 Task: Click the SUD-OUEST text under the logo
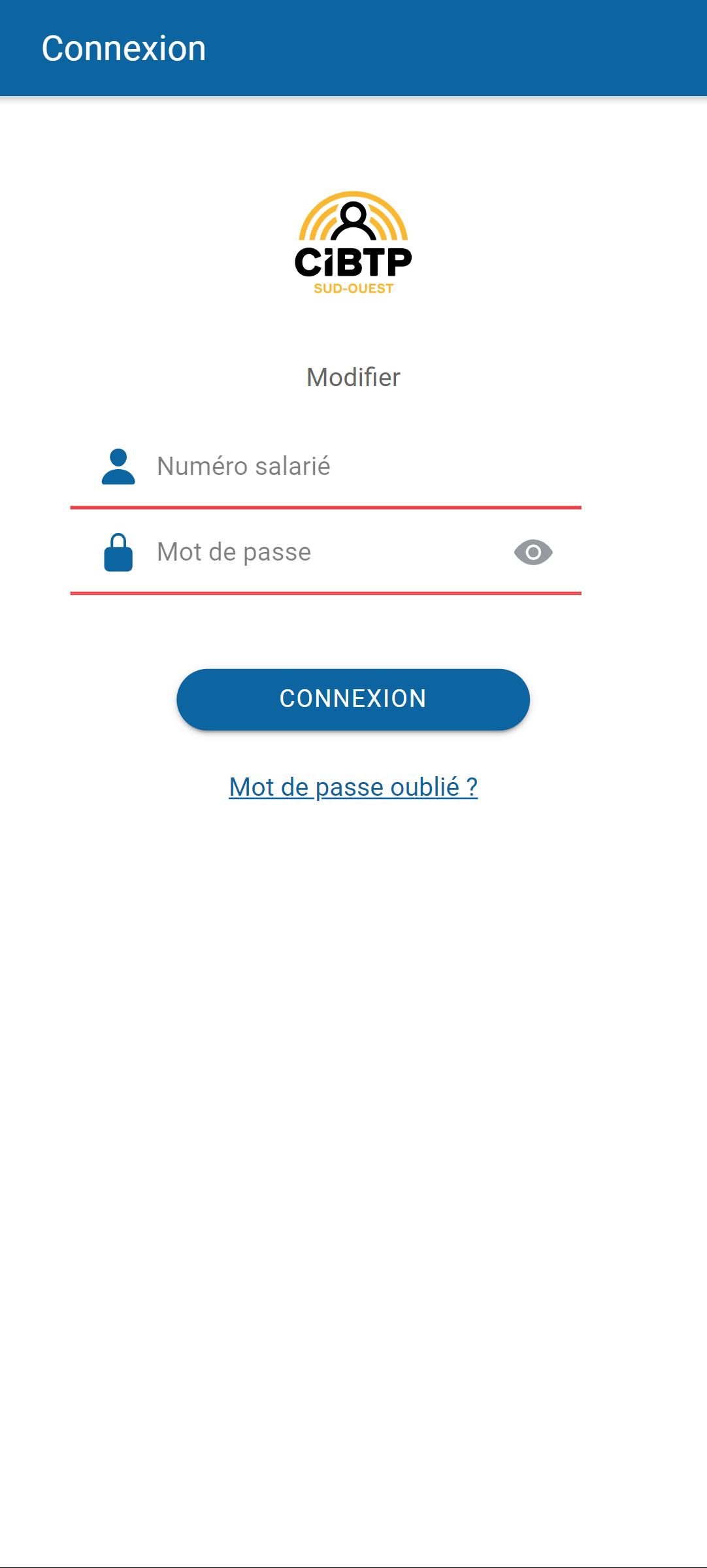pyautogui.click(x=354, y=286)
